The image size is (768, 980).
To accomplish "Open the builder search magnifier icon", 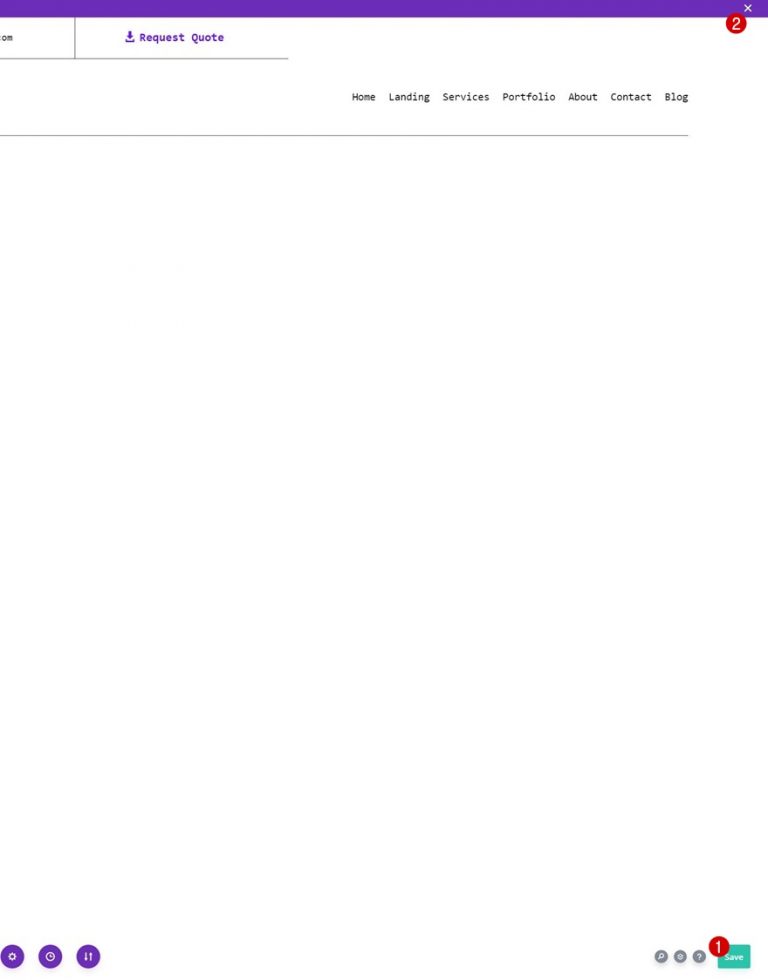I will point(661,957).
